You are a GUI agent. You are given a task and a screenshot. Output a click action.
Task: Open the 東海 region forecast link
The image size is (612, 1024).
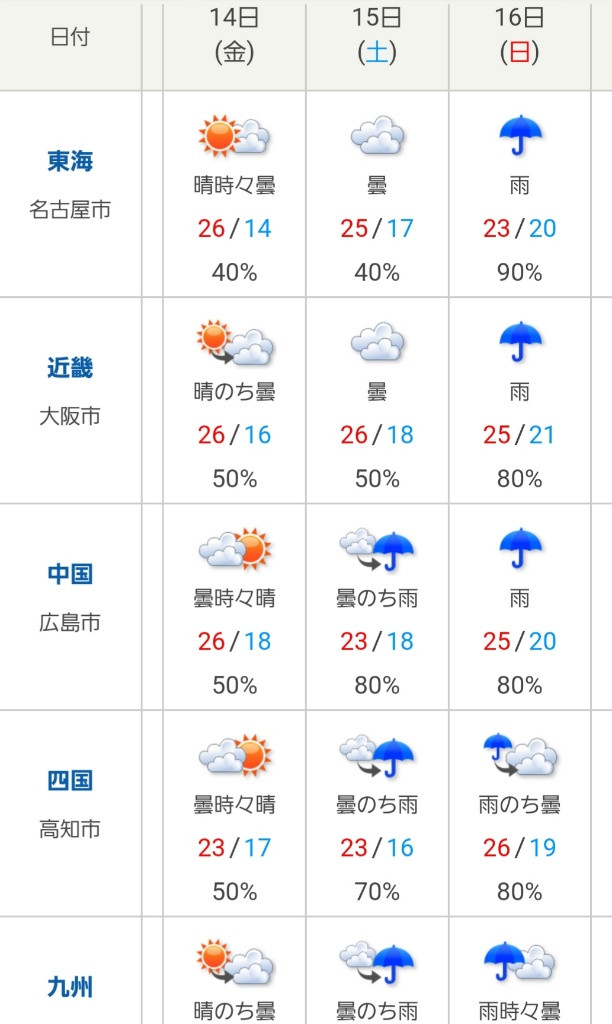[70, 161]
